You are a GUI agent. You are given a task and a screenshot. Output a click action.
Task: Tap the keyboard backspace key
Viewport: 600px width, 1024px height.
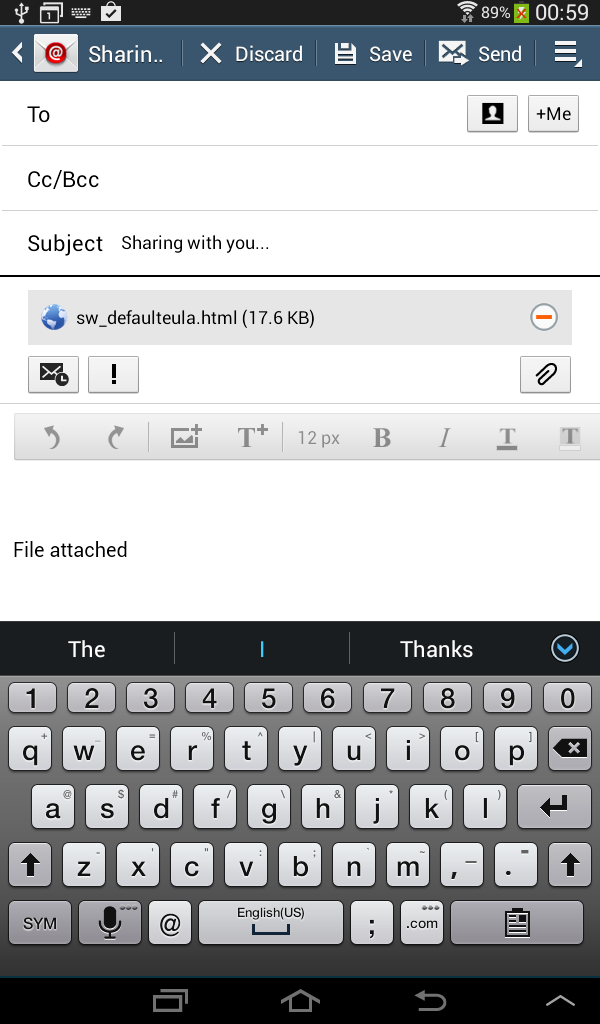(x=570, y=748)
